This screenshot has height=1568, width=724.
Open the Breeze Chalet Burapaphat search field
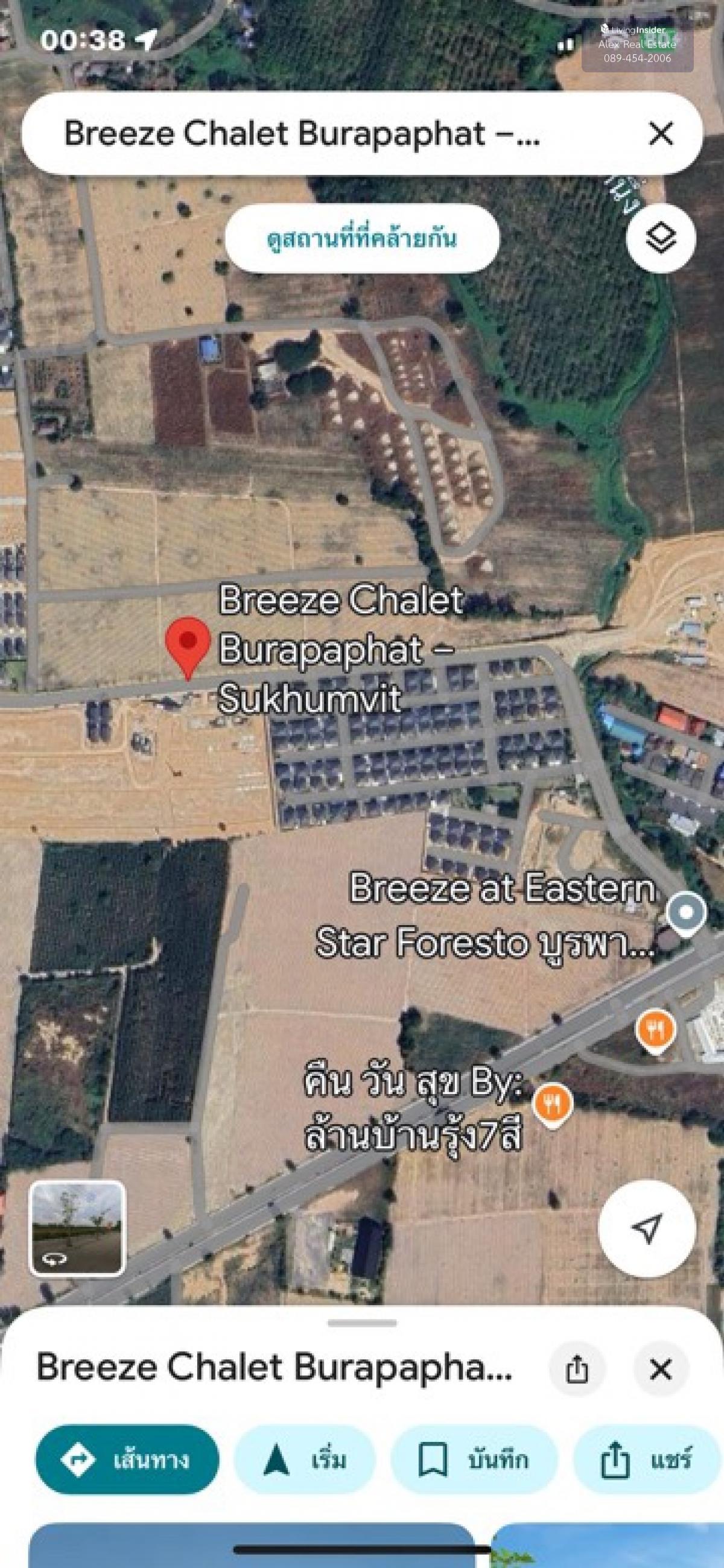click(x=305, y=133)
